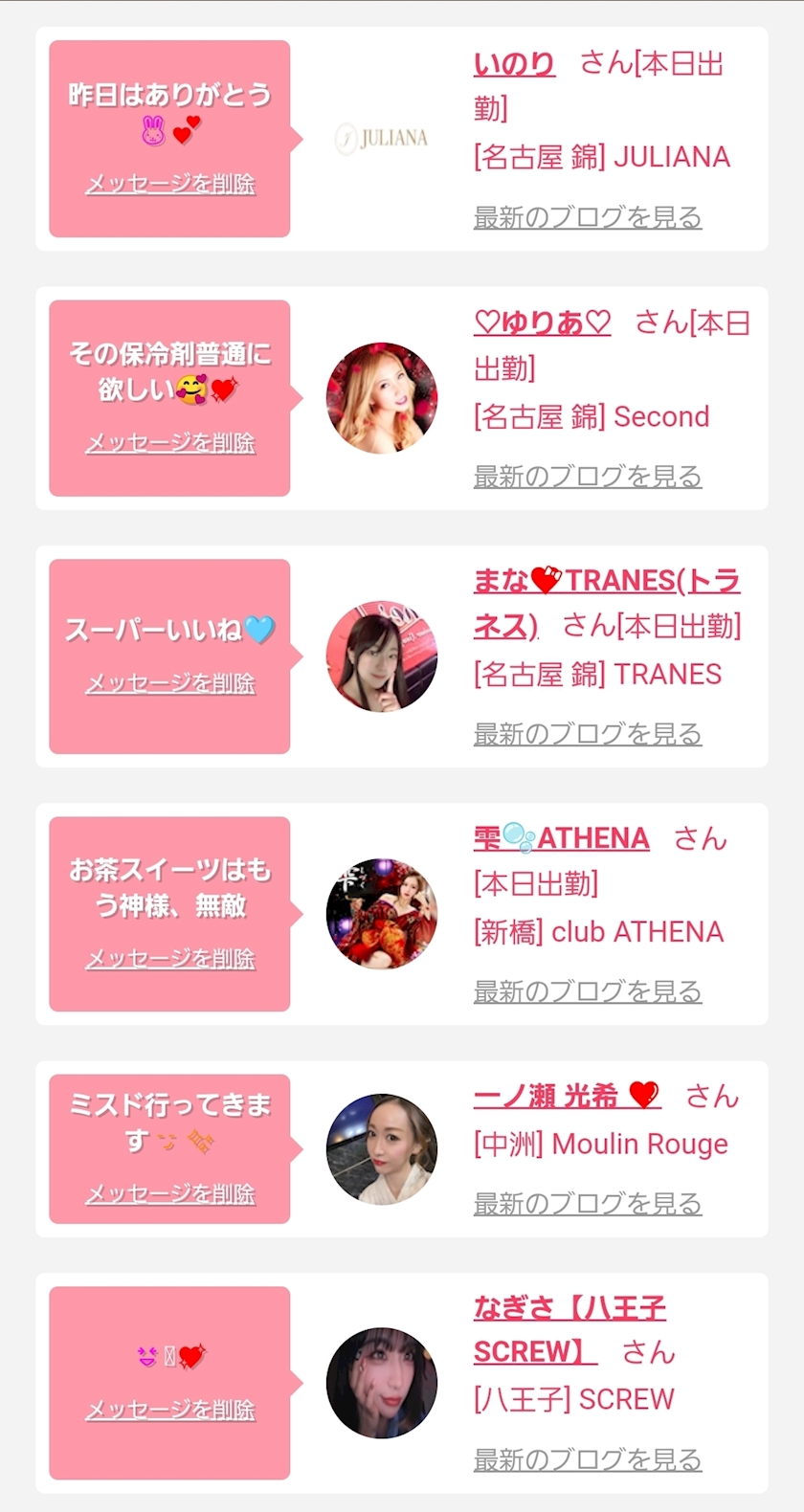Delete the emoji-only message for なぎさ

coord(170,1410)
